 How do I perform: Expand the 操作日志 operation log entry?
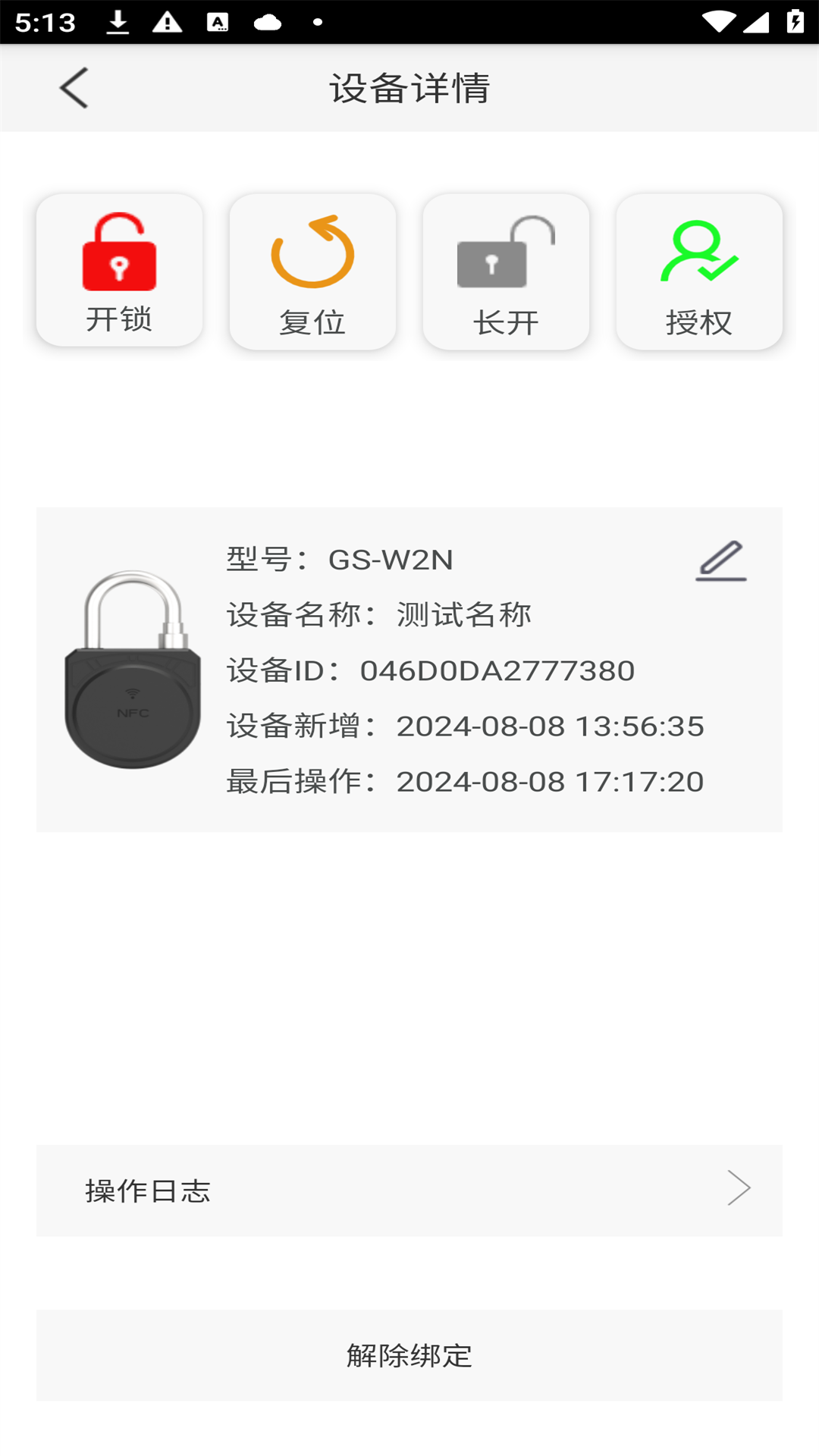tap(409, 1191)
